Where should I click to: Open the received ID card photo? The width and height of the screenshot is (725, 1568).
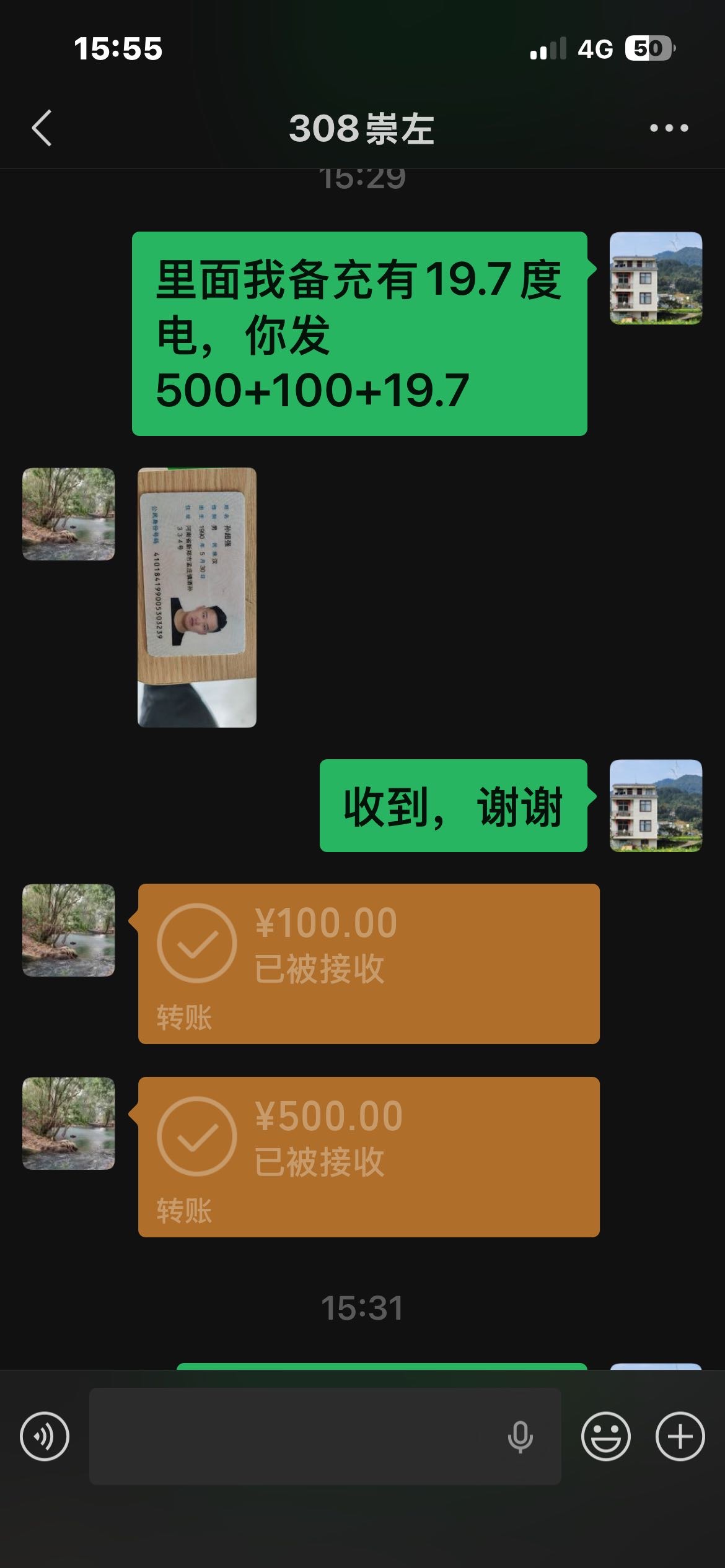pos(196,597)
